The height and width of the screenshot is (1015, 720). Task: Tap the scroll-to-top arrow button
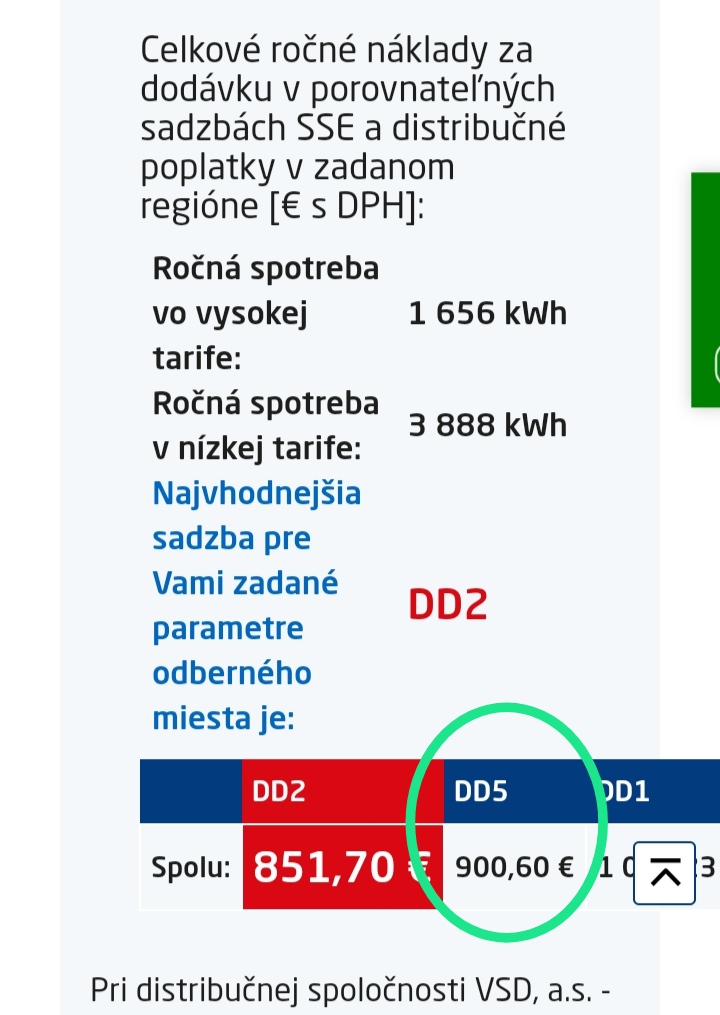point(665,872)
